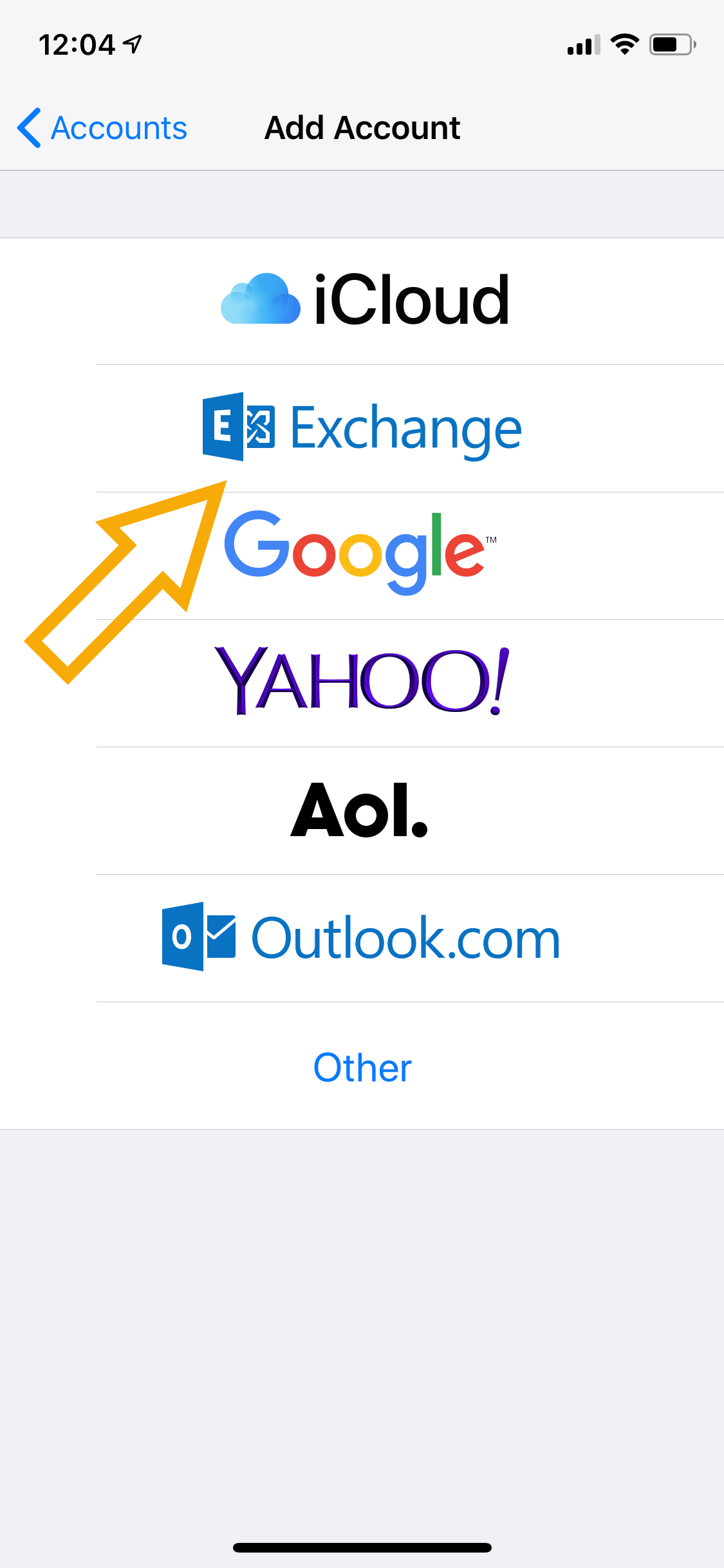This screenshot has height=1568, width=724.
Task: Select iCloud account type
Action: click(362, 301)
